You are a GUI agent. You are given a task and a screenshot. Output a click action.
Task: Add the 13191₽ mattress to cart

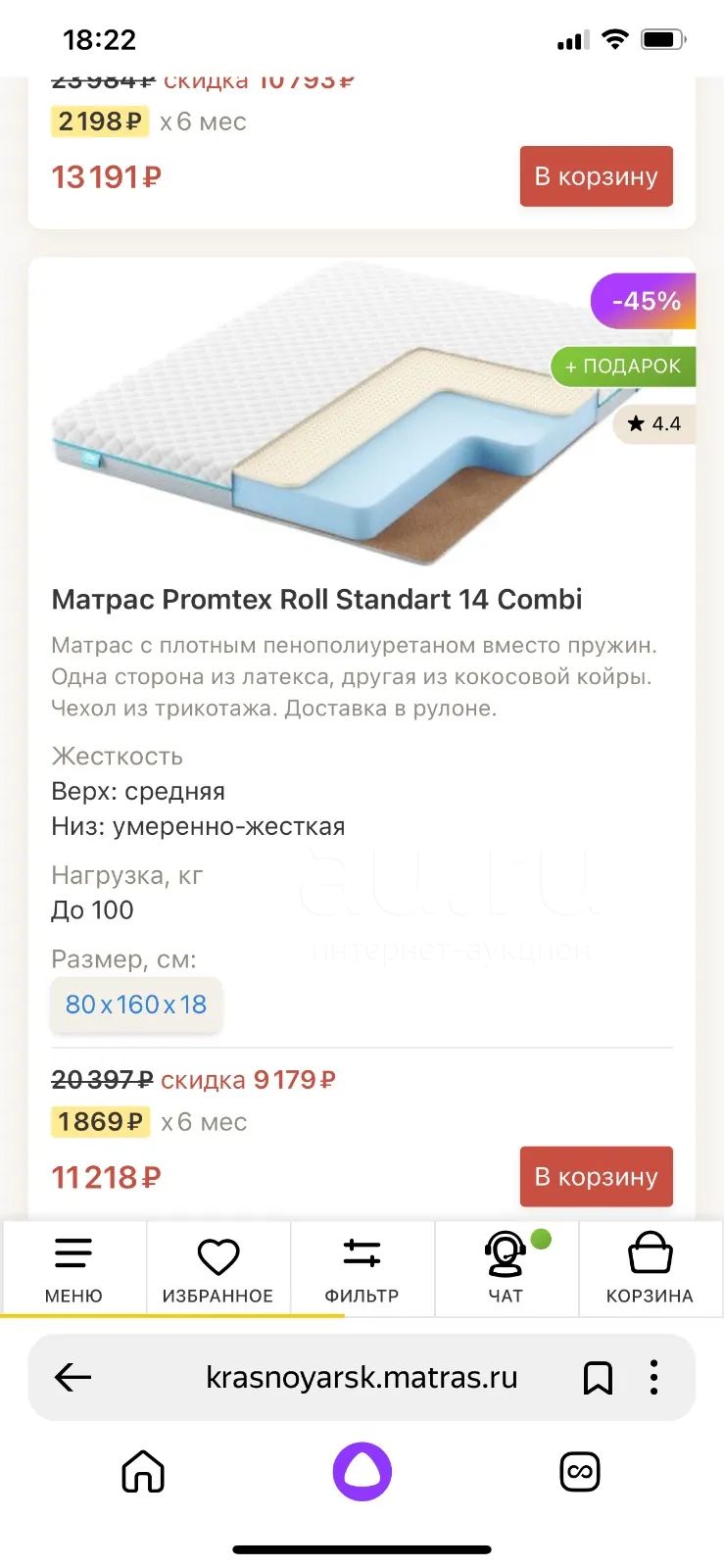click(x=596, y=176)
